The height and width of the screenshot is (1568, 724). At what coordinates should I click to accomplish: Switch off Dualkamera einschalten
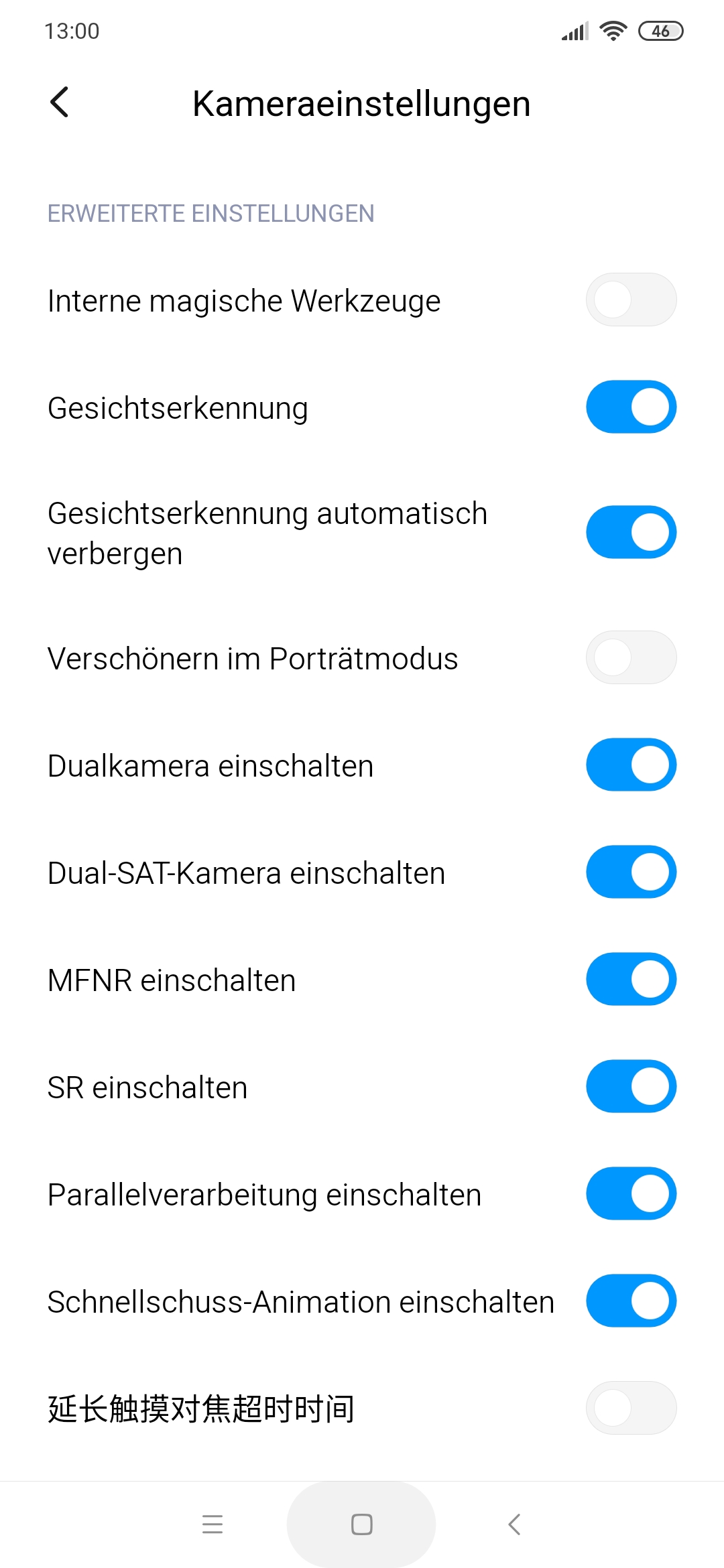631,765
